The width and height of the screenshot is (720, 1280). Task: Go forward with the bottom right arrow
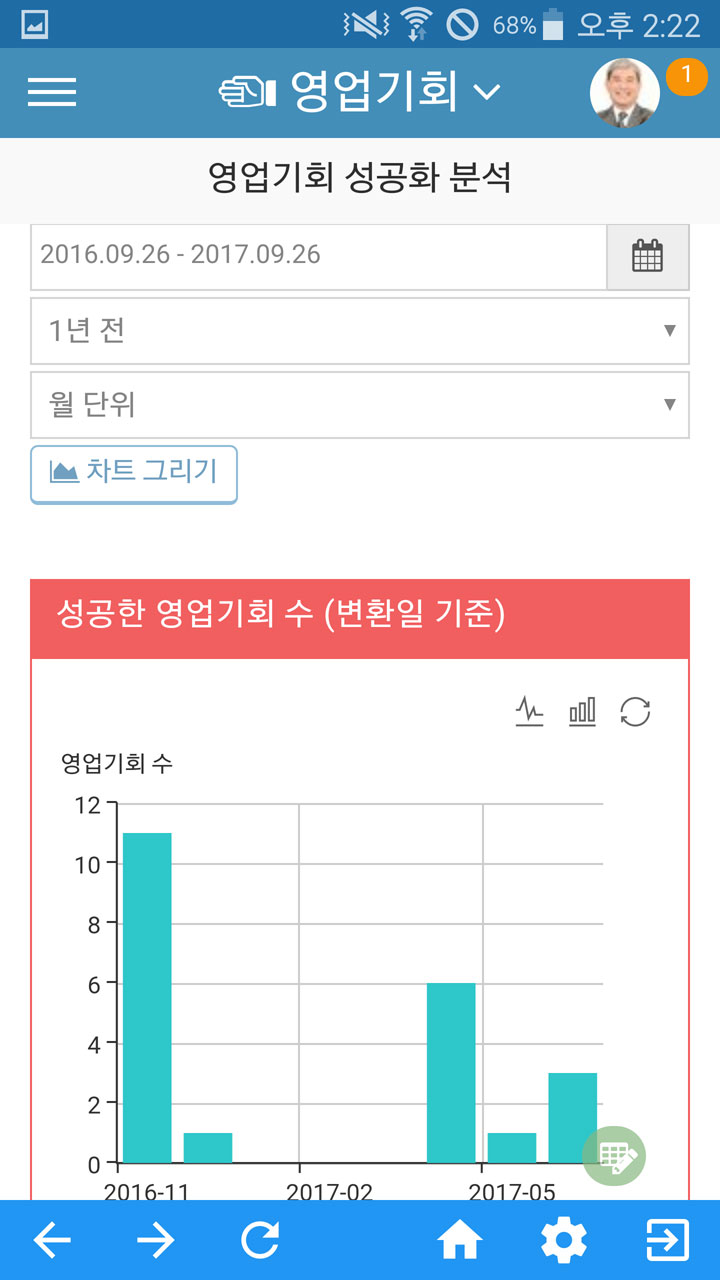click(155, 1241)
